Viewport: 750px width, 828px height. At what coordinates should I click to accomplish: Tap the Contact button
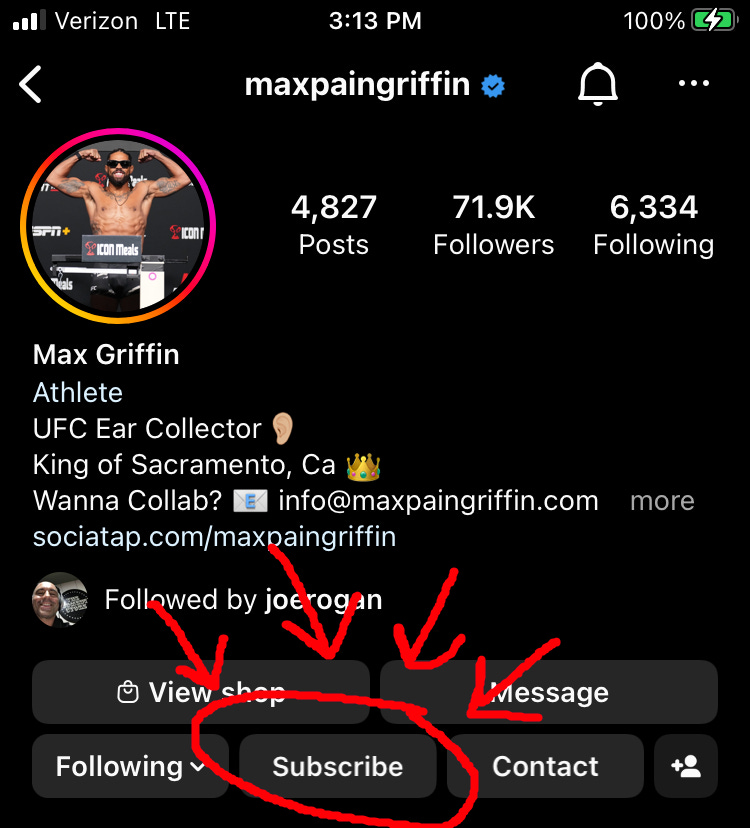point(545,766)
